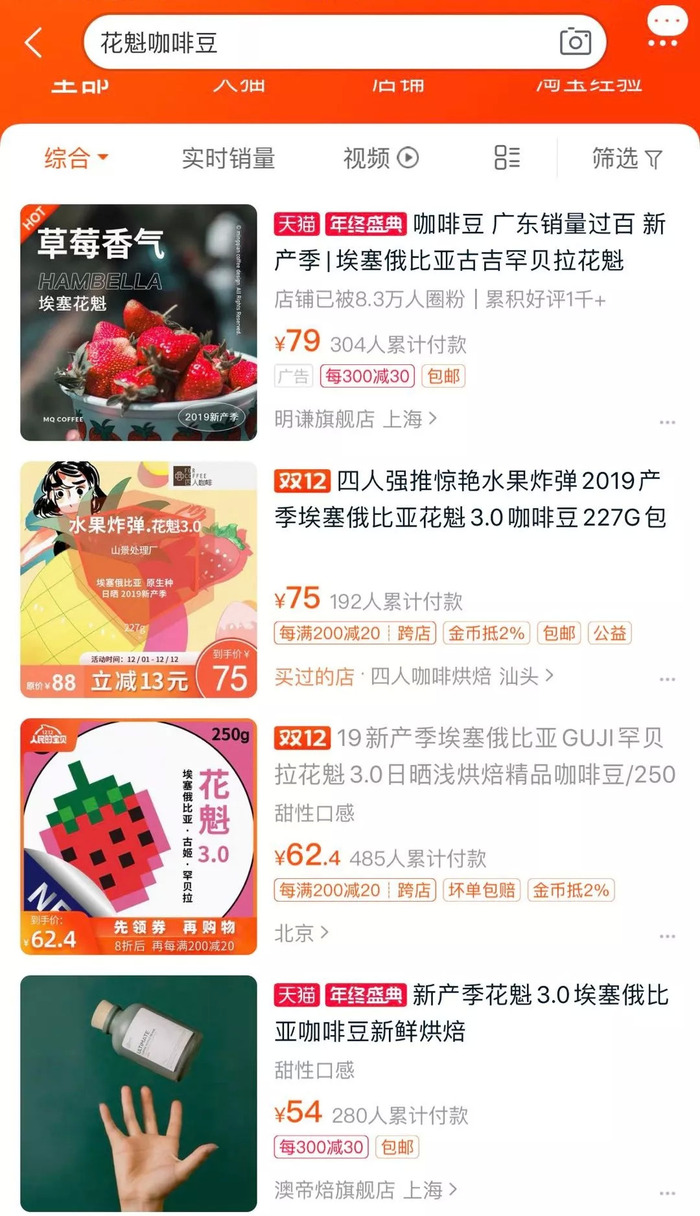
Task: Toggle list and grid layout
Action: [507, 158]
